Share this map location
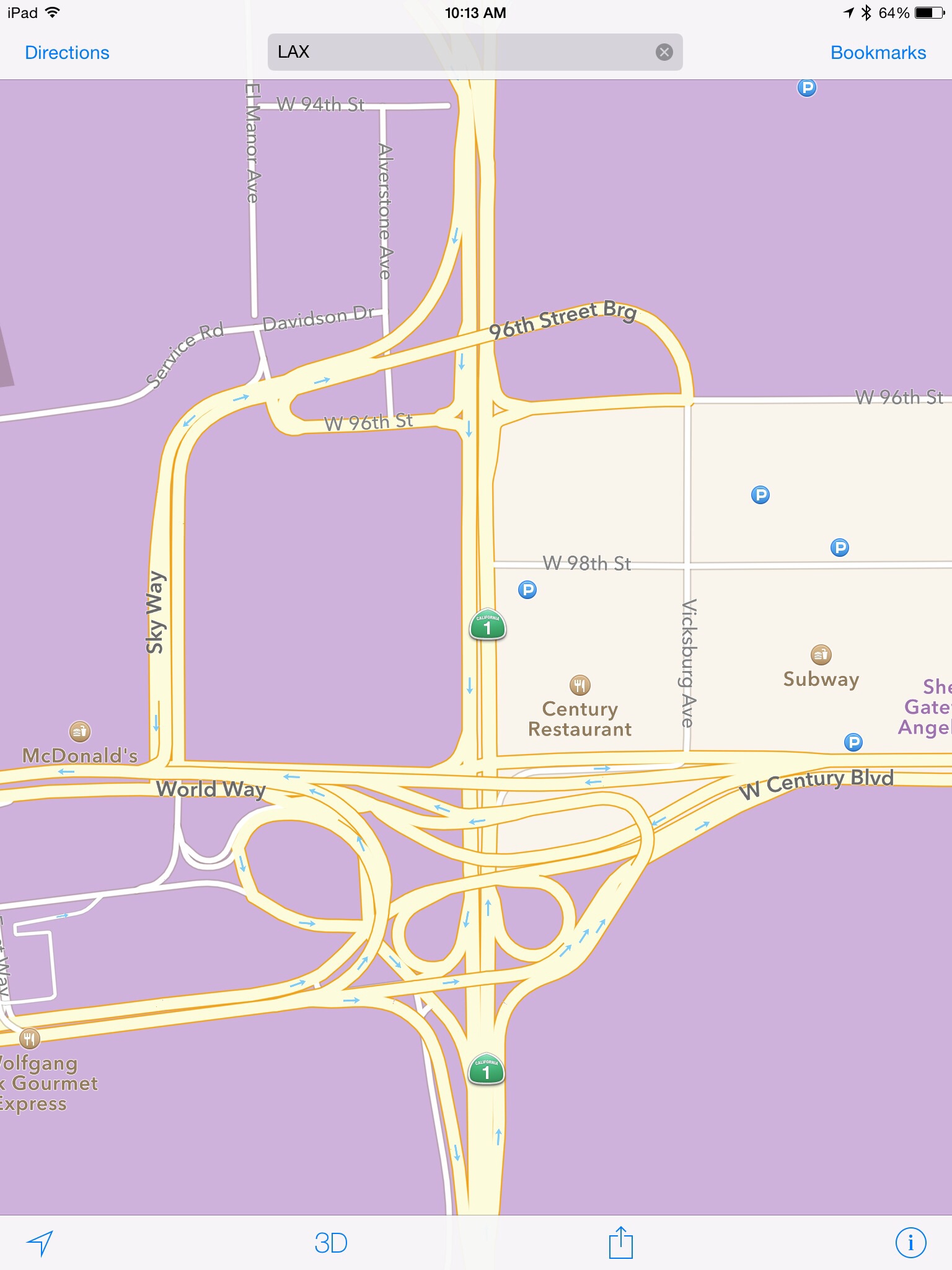952x1270 pixels. click(620, 1242)
